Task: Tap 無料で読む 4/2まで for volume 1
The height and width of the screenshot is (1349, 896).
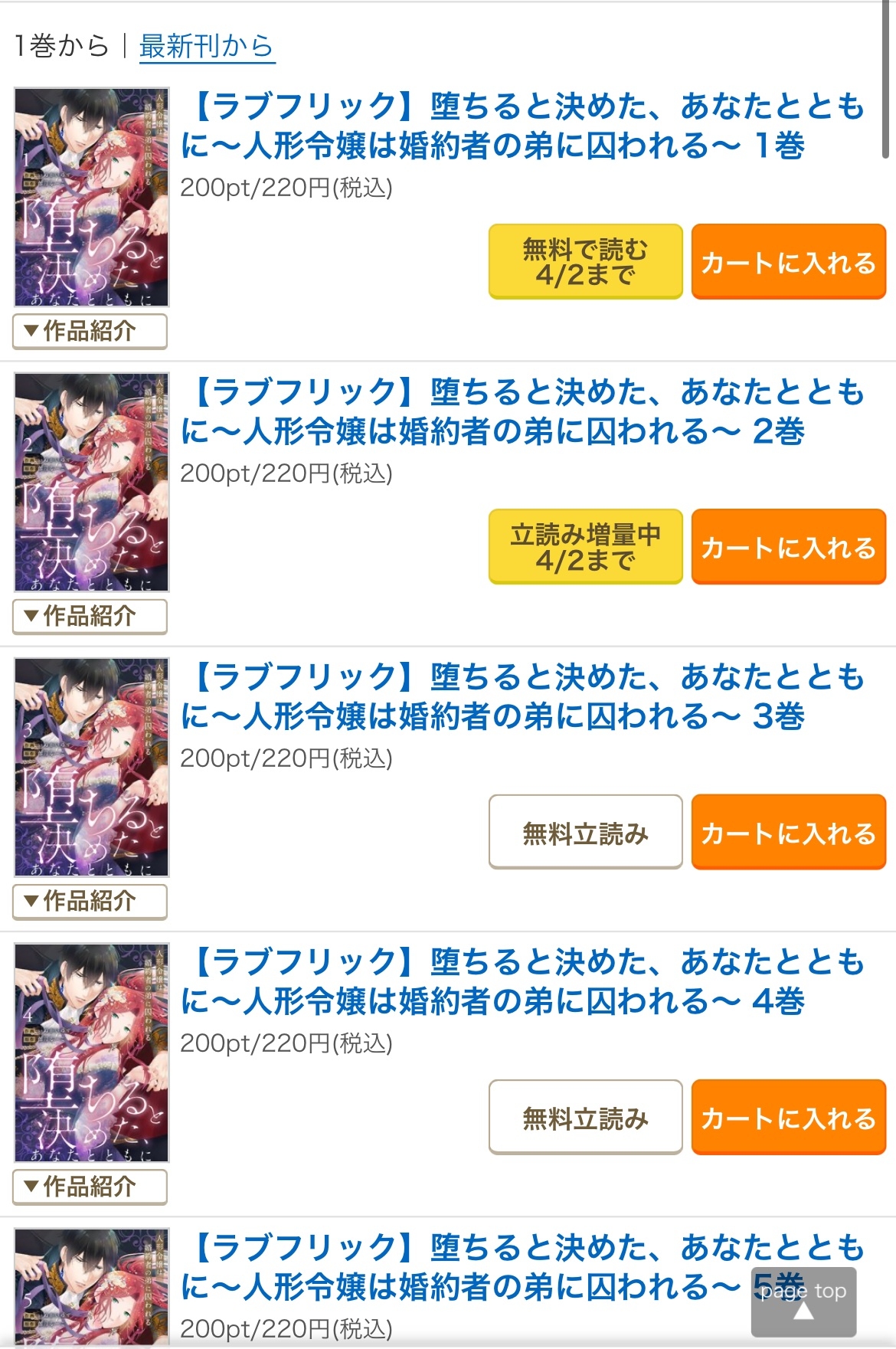Action: 585,261
